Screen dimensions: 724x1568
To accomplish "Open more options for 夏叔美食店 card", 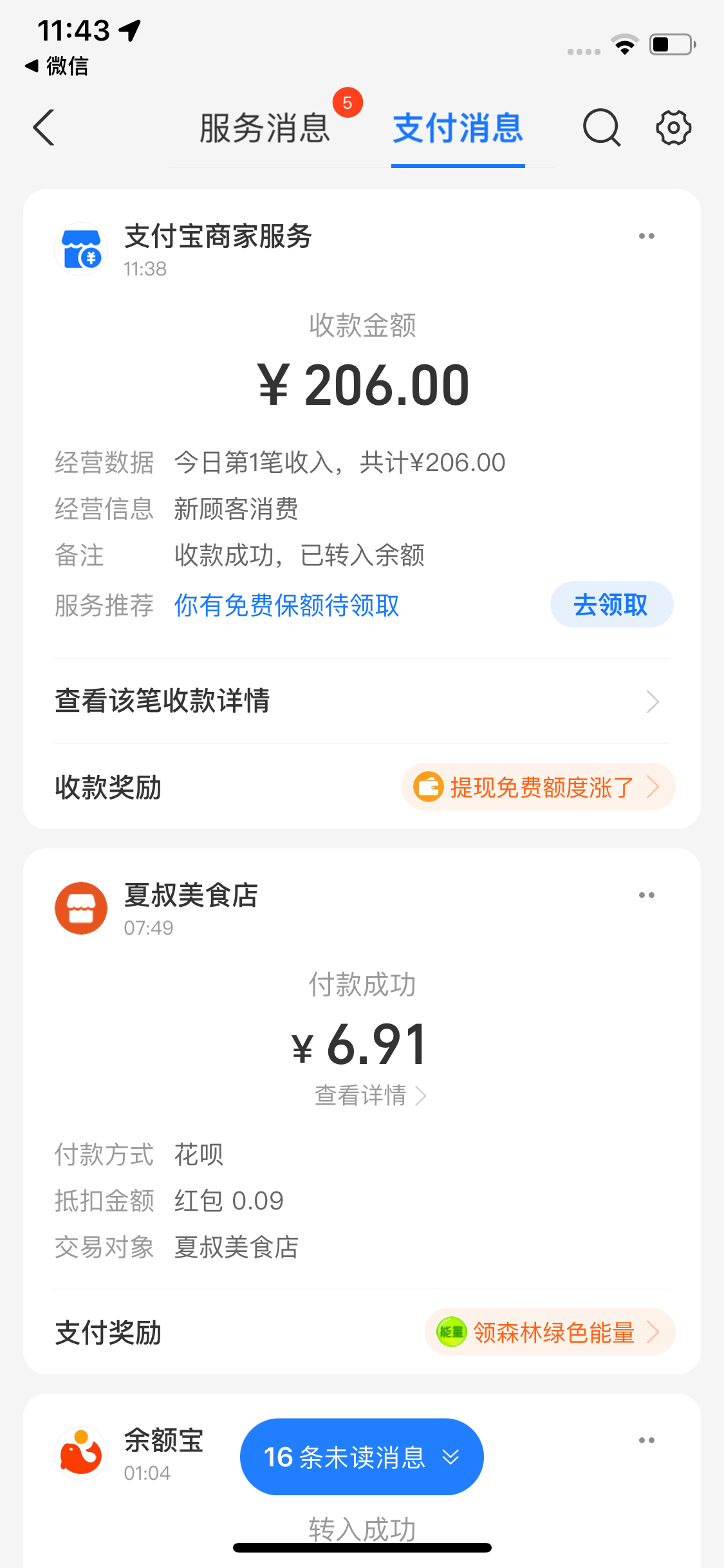I will 647,895.
